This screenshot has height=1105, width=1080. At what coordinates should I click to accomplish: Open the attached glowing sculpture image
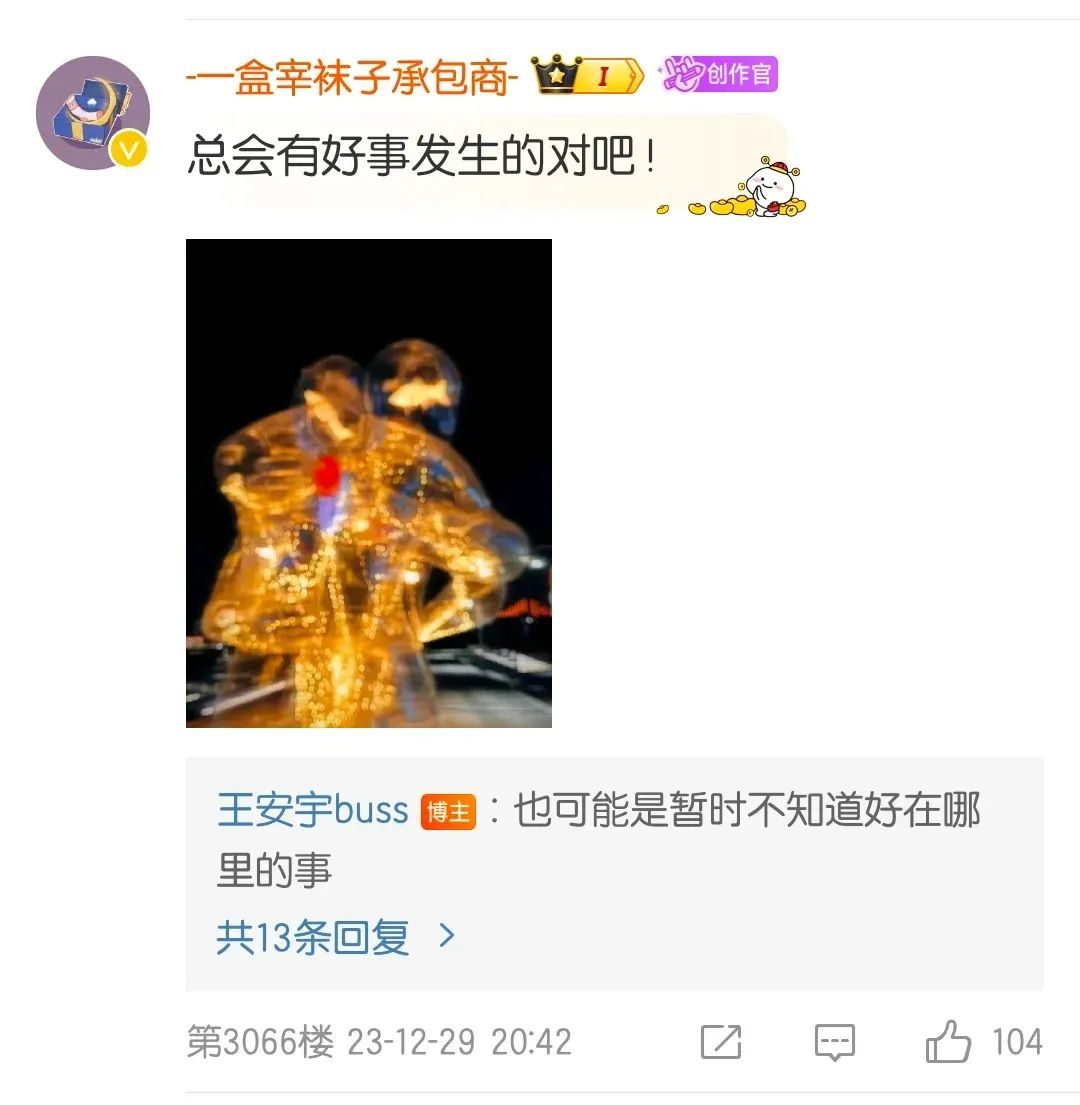369,483
